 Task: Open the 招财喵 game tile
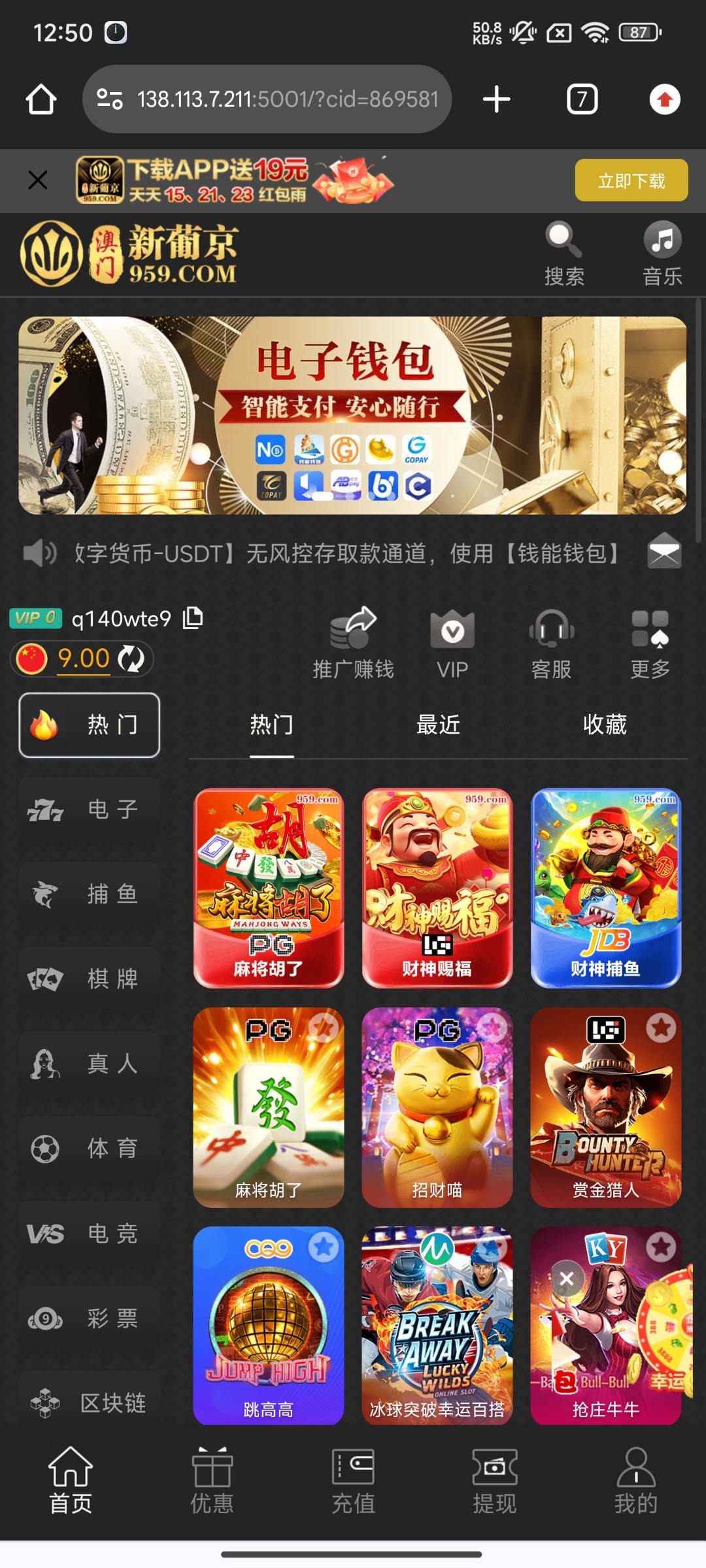[x=437, y=1107]
